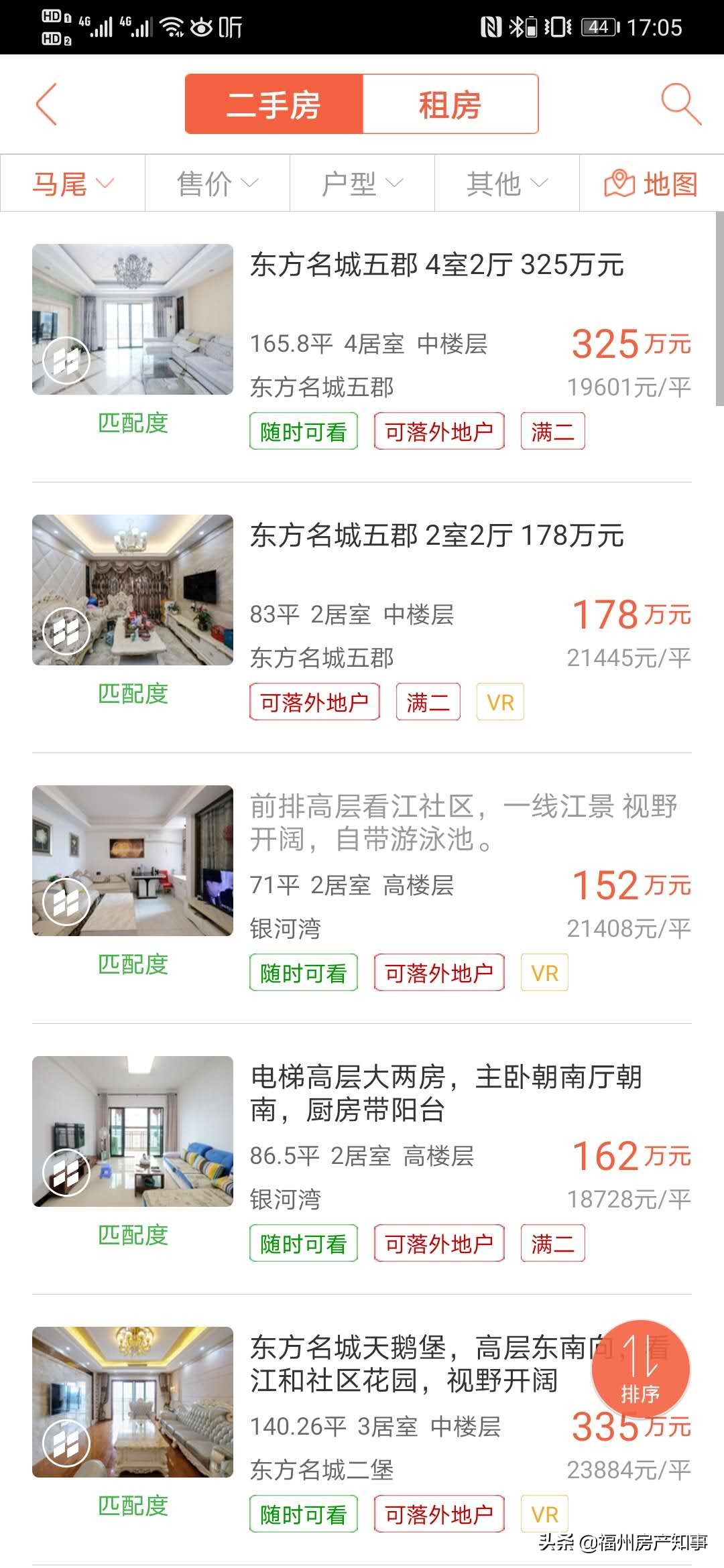Select the 二手房 tab

pos(275,105)
